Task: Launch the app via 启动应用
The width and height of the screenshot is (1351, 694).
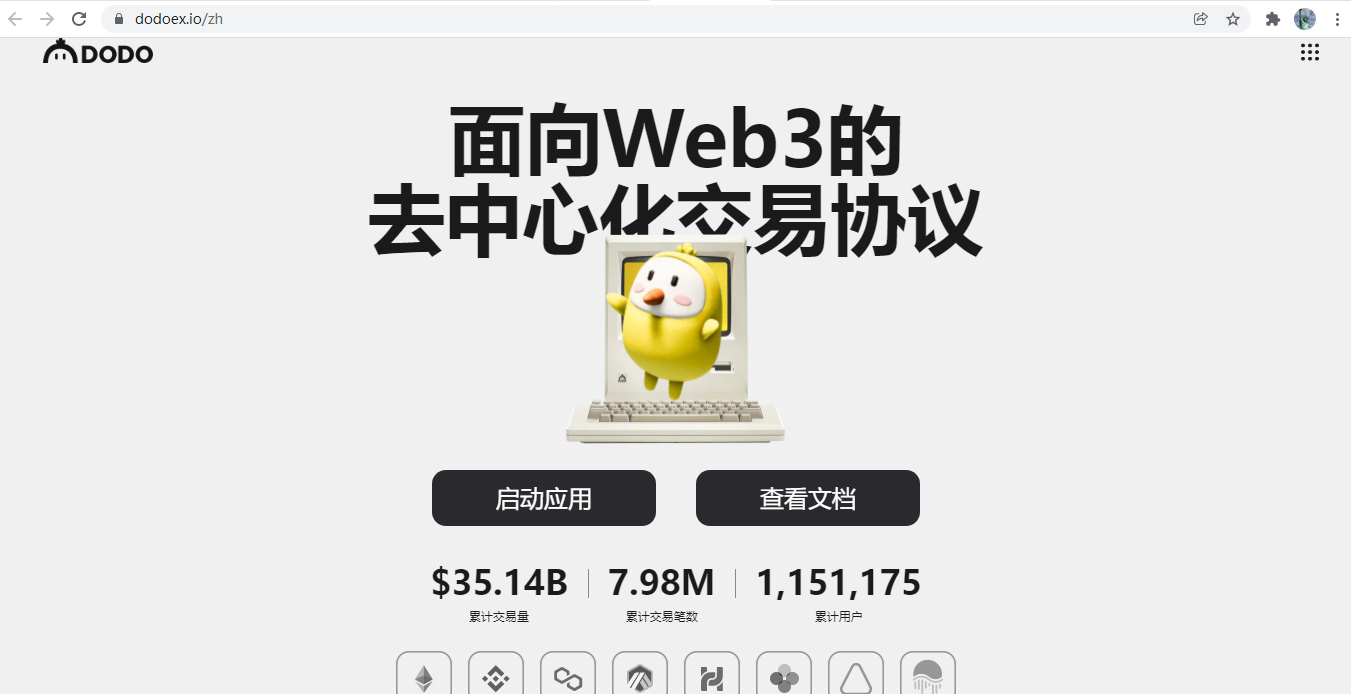Action: [x=543, y=498]
